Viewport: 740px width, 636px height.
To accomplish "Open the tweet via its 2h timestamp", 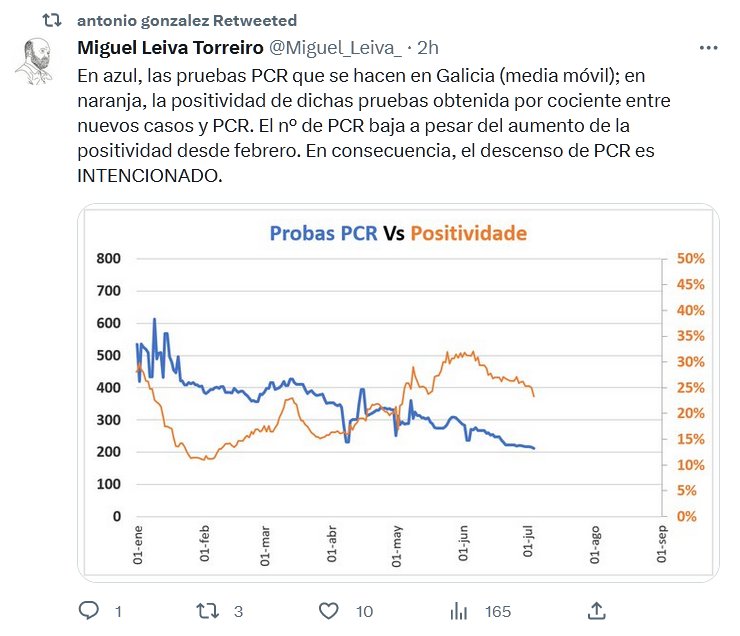I will tap(428, 48).
